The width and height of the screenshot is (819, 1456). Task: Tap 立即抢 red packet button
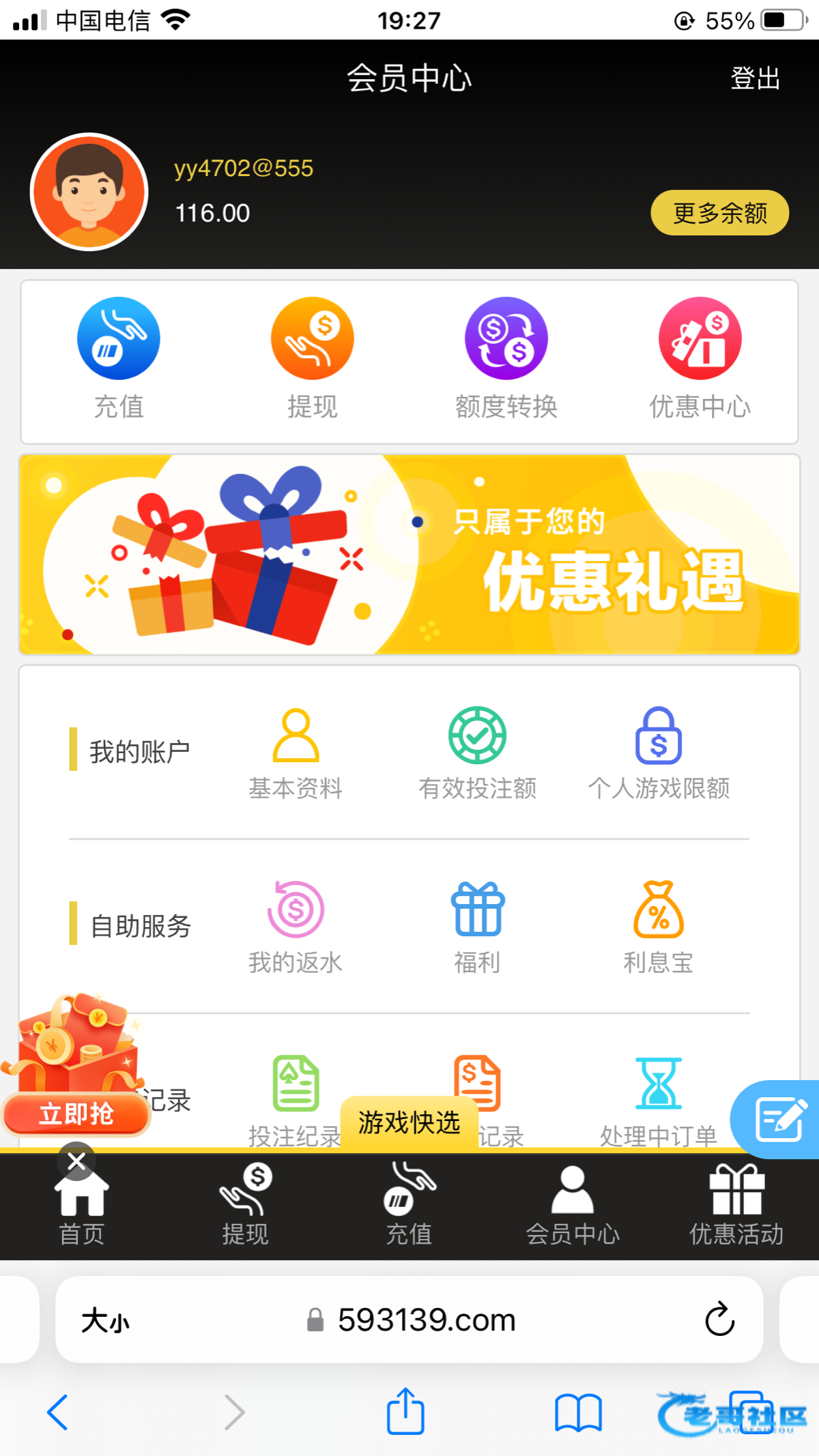point(76,1113)
